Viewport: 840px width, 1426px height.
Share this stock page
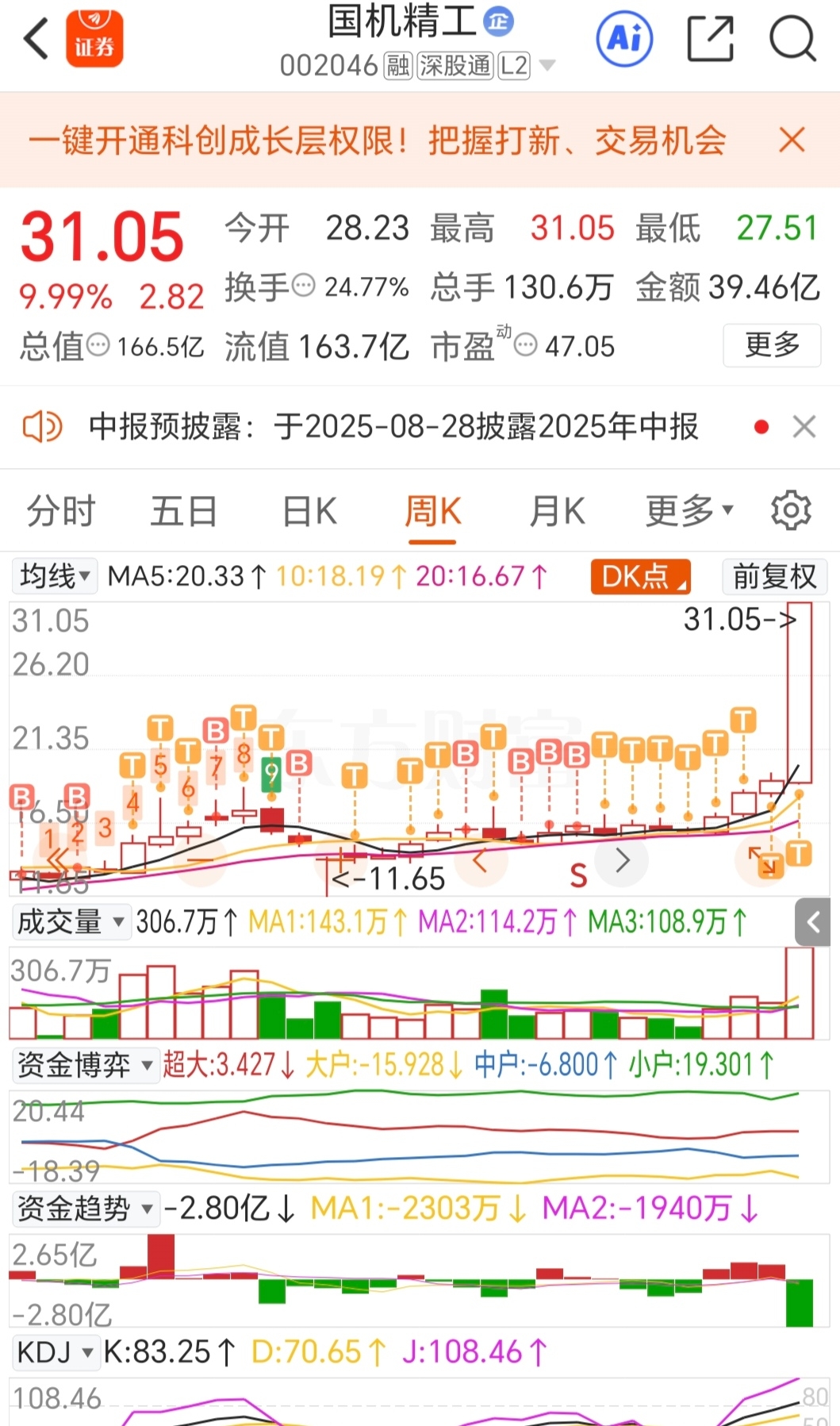point(710,39)
